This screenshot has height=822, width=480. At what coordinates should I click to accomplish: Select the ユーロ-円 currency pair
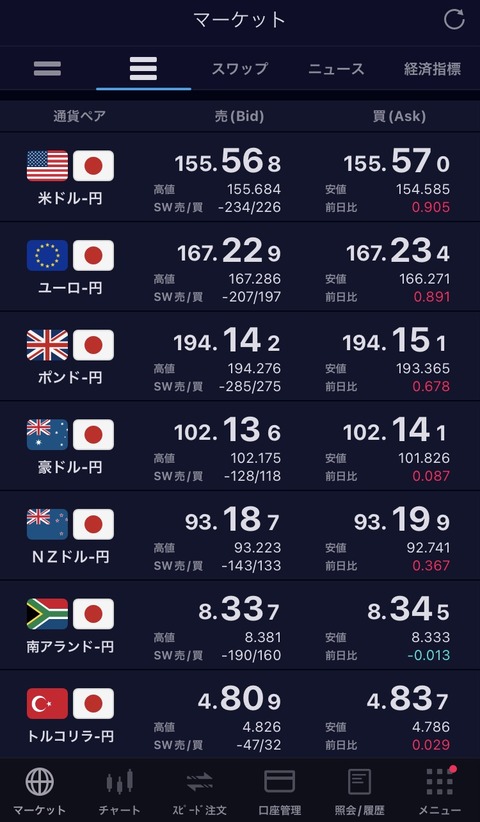coord(240,267)
